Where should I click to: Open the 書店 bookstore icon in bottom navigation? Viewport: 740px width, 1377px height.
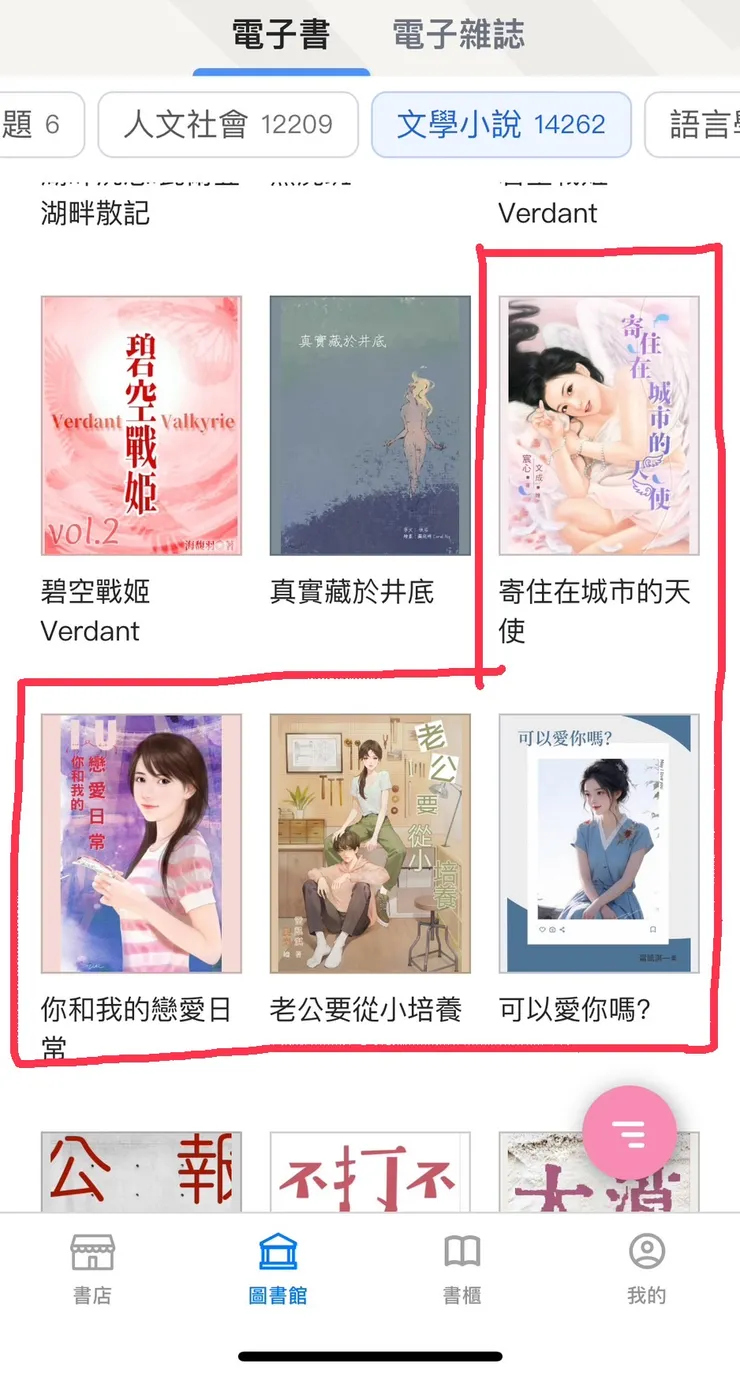click(92, 1265)
